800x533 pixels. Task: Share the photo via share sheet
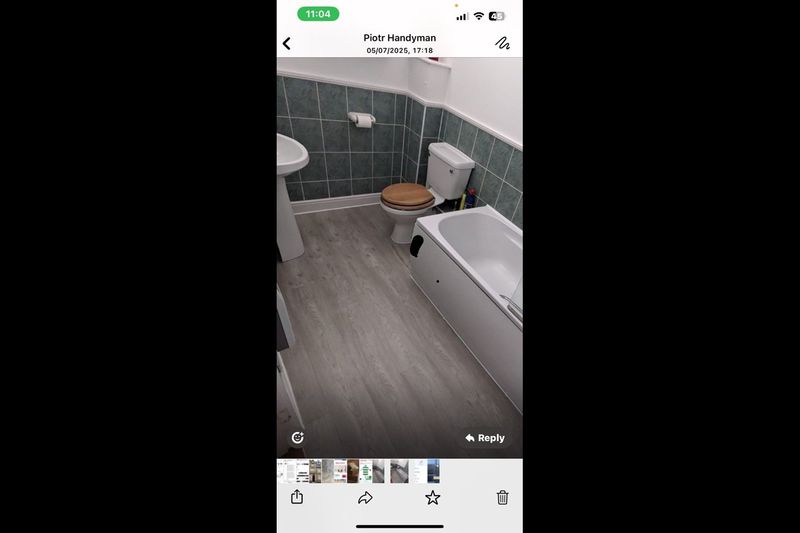[x=297, y=497]
